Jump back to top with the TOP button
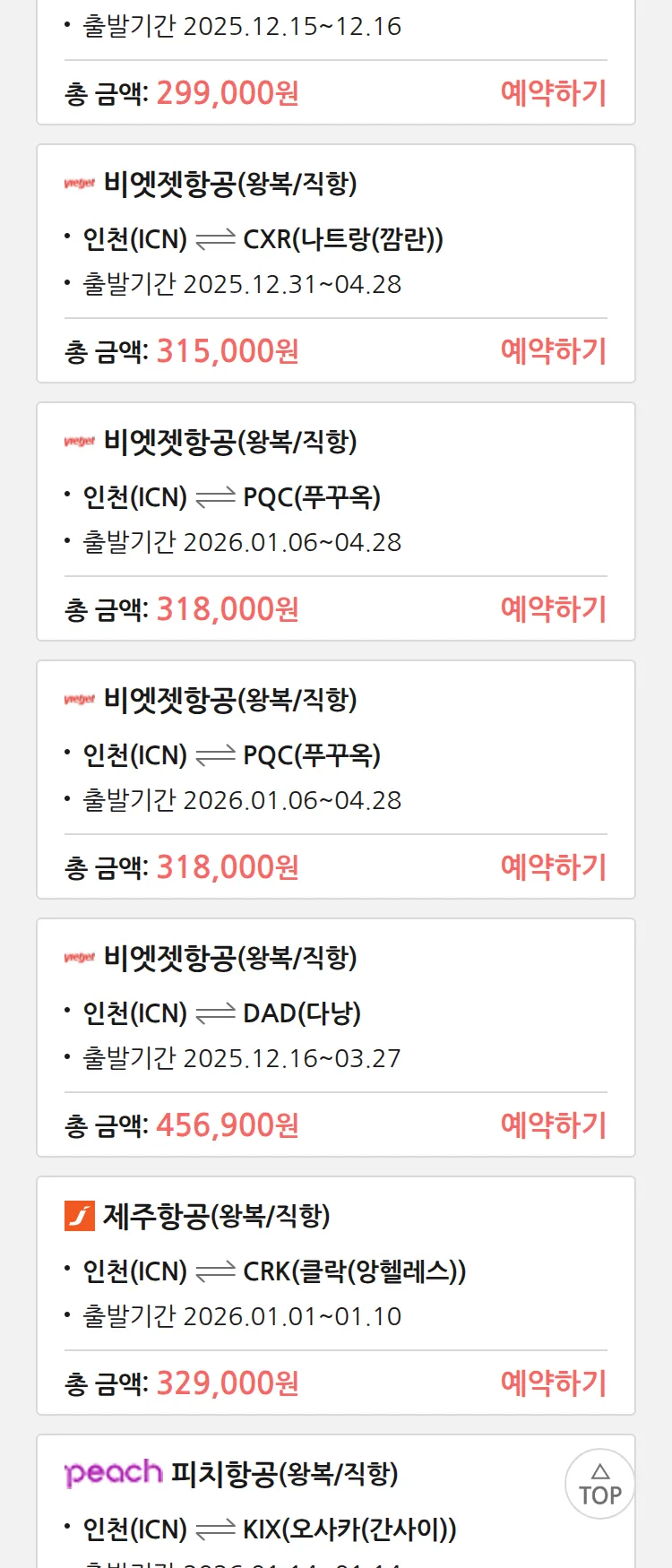Viewport: 672px width, 1568px height. pos(599,1484)
